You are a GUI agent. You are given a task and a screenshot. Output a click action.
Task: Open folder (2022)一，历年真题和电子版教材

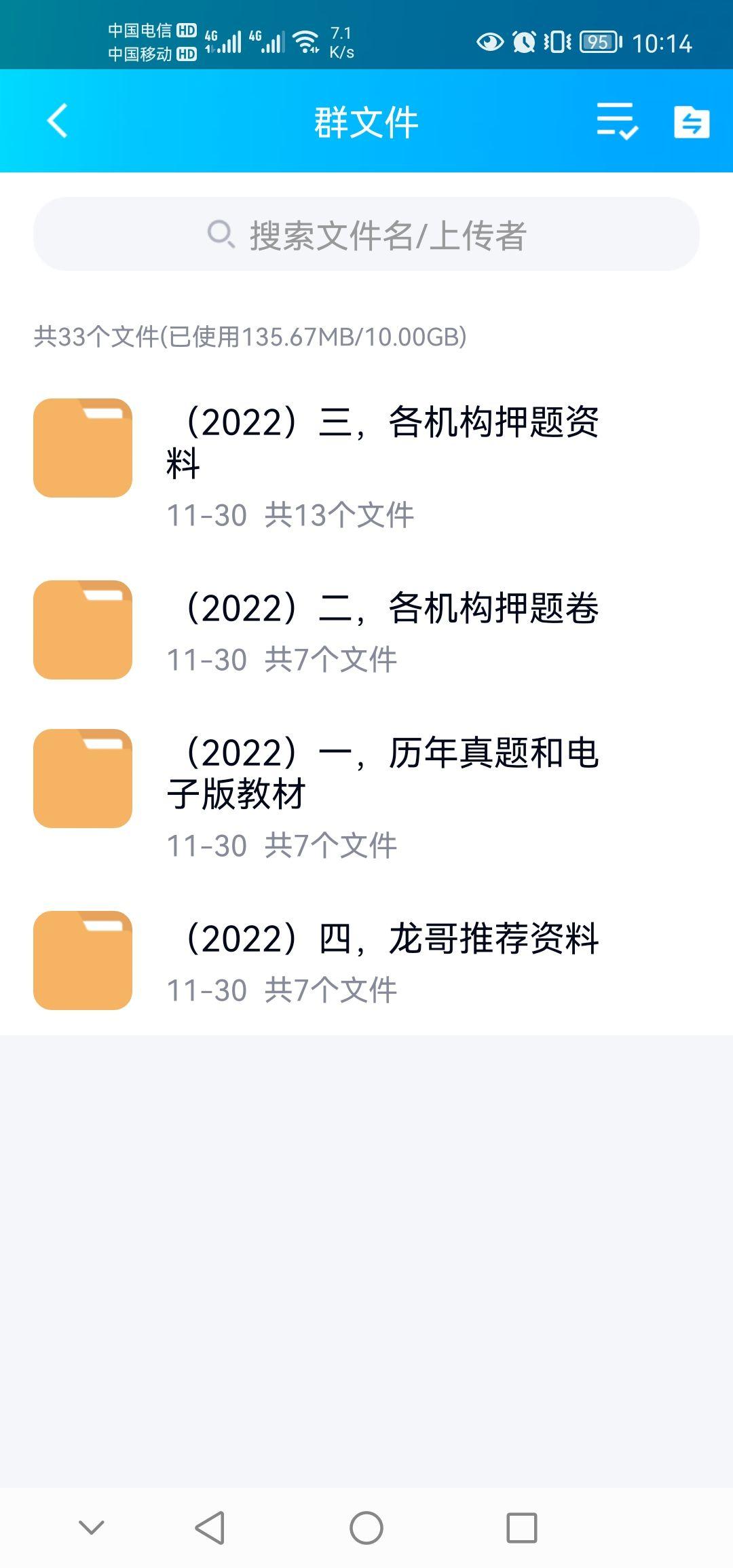coord(366,796)
